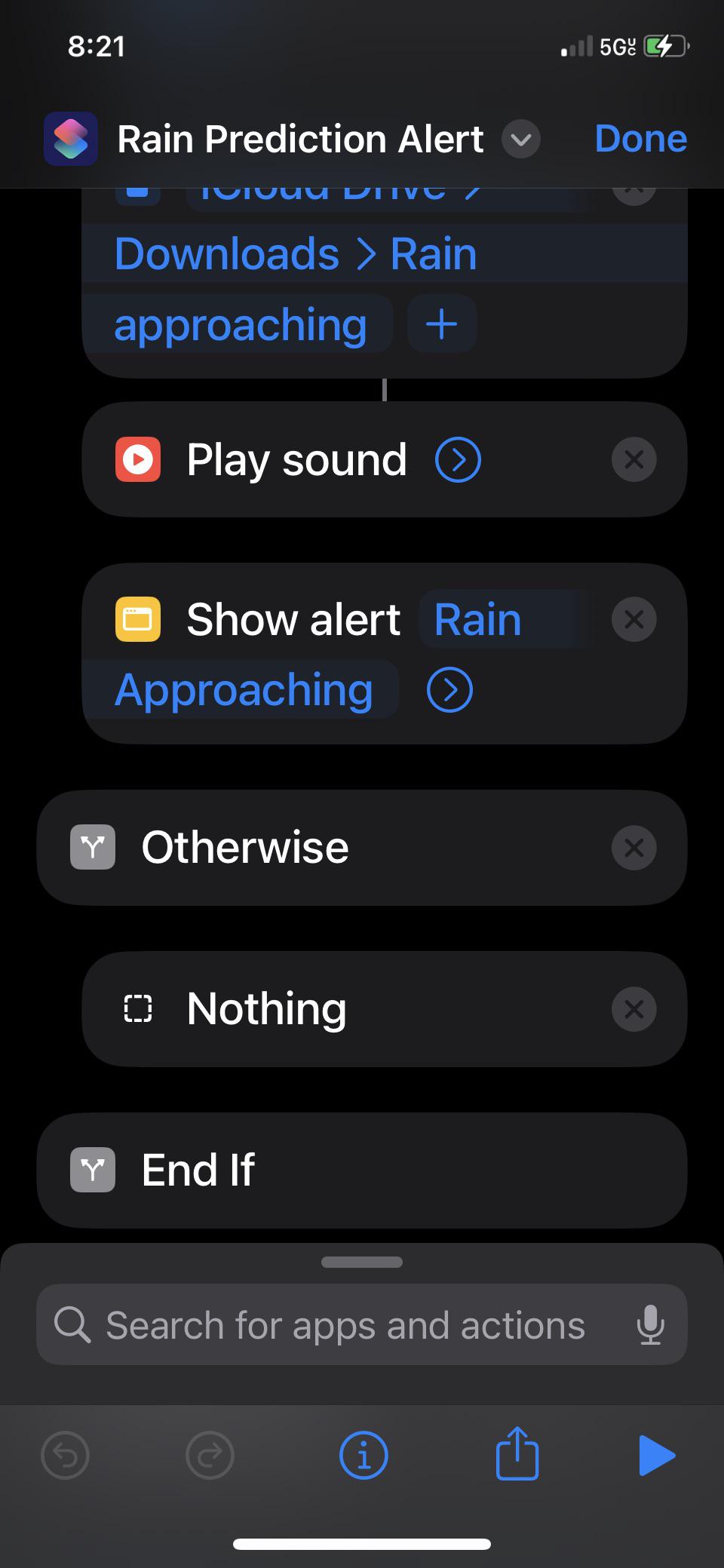
Task: Delete the Show alert action
Action: (x=633, y=620)
